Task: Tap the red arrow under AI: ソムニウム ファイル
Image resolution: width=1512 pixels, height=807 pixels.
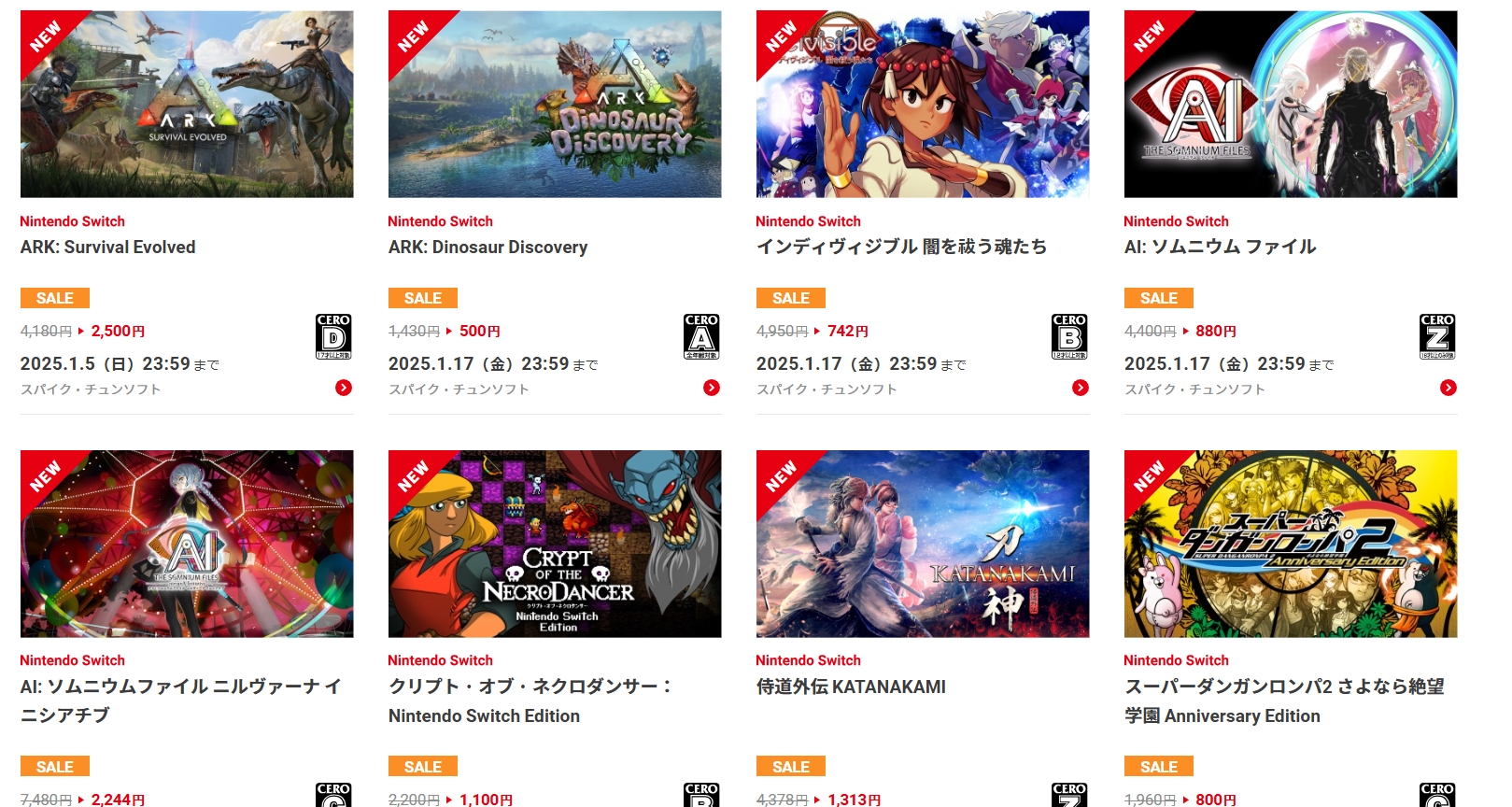Action: coord(1448,388)
